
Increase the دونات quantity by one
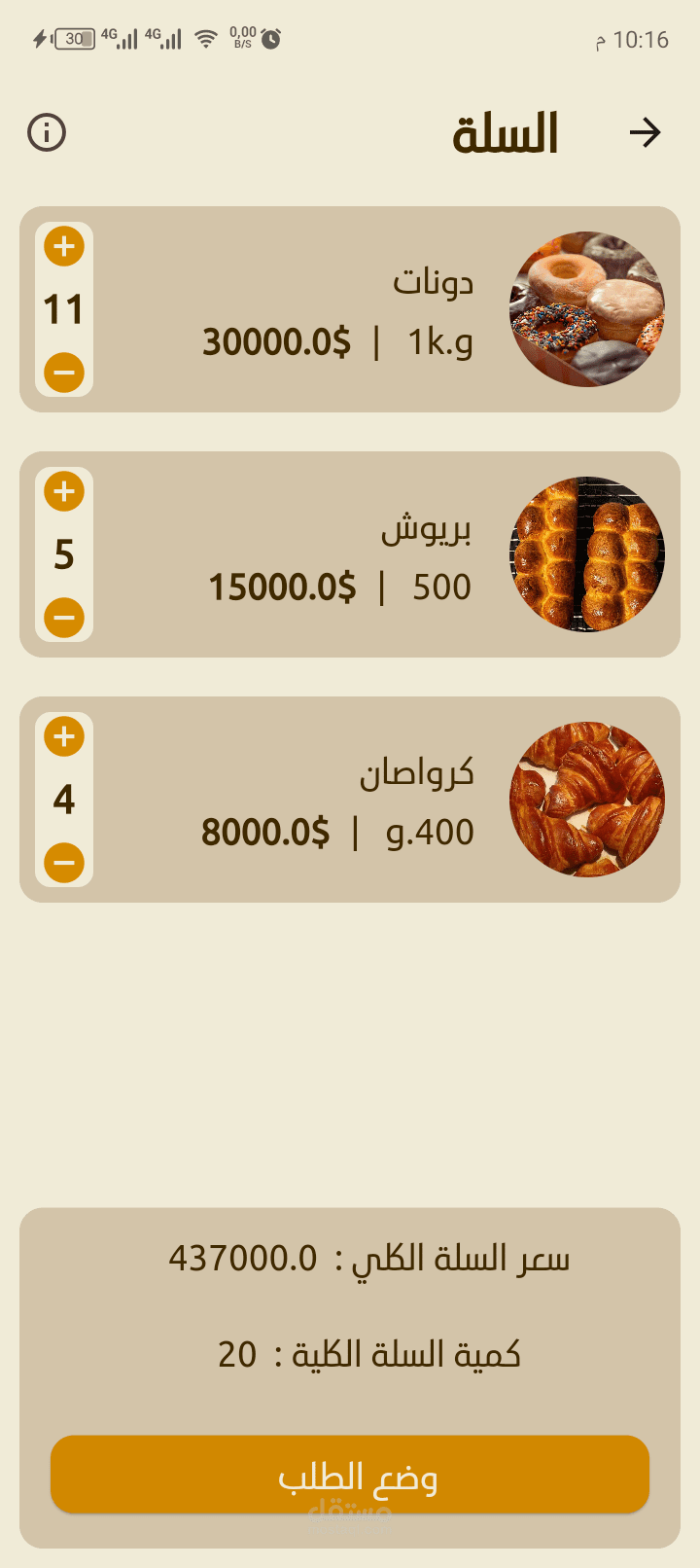(64, 246)
